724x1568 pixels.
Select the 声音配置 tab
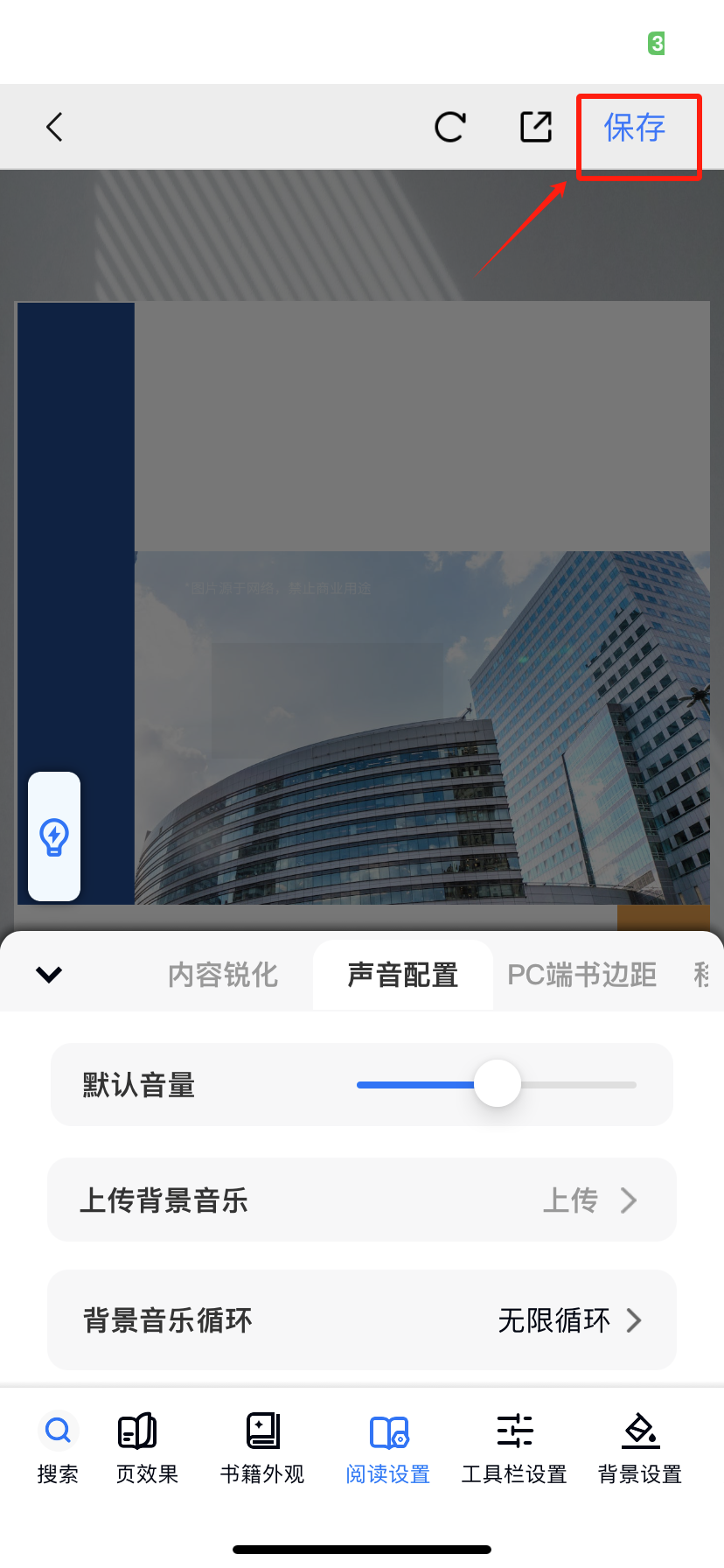(x=403, y=975)
